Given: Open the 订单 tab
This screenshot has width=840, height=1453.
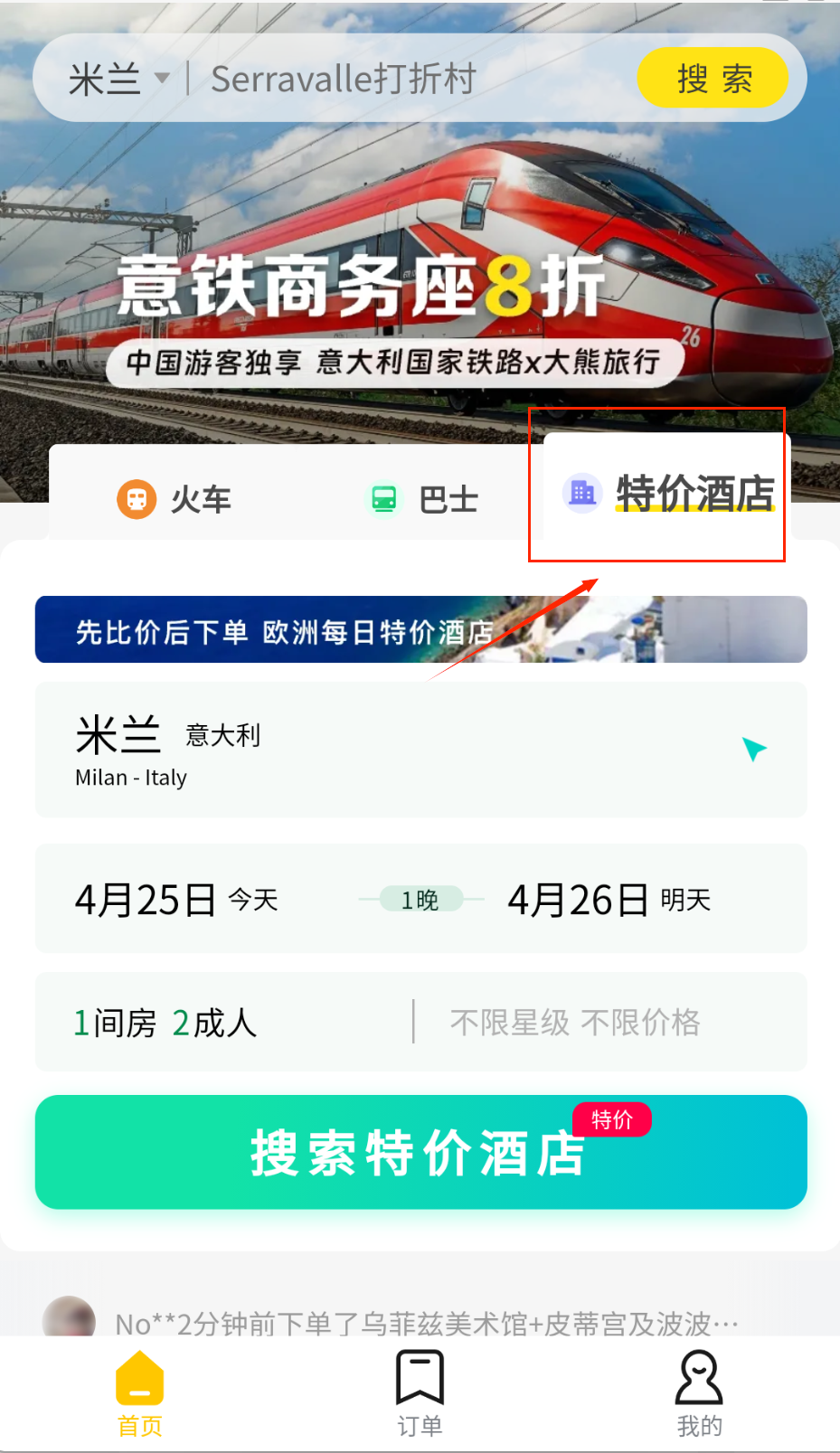Looking at the screenshot, I should tap(420, 1393).
